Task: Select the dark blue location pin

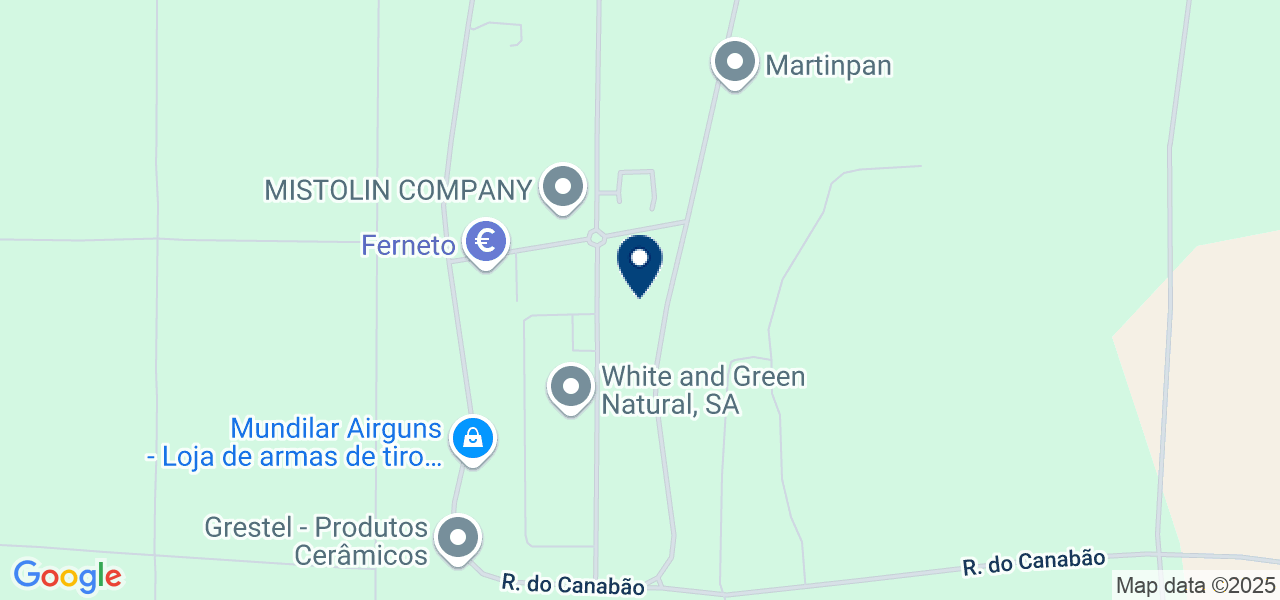Action: pos(640,263)
